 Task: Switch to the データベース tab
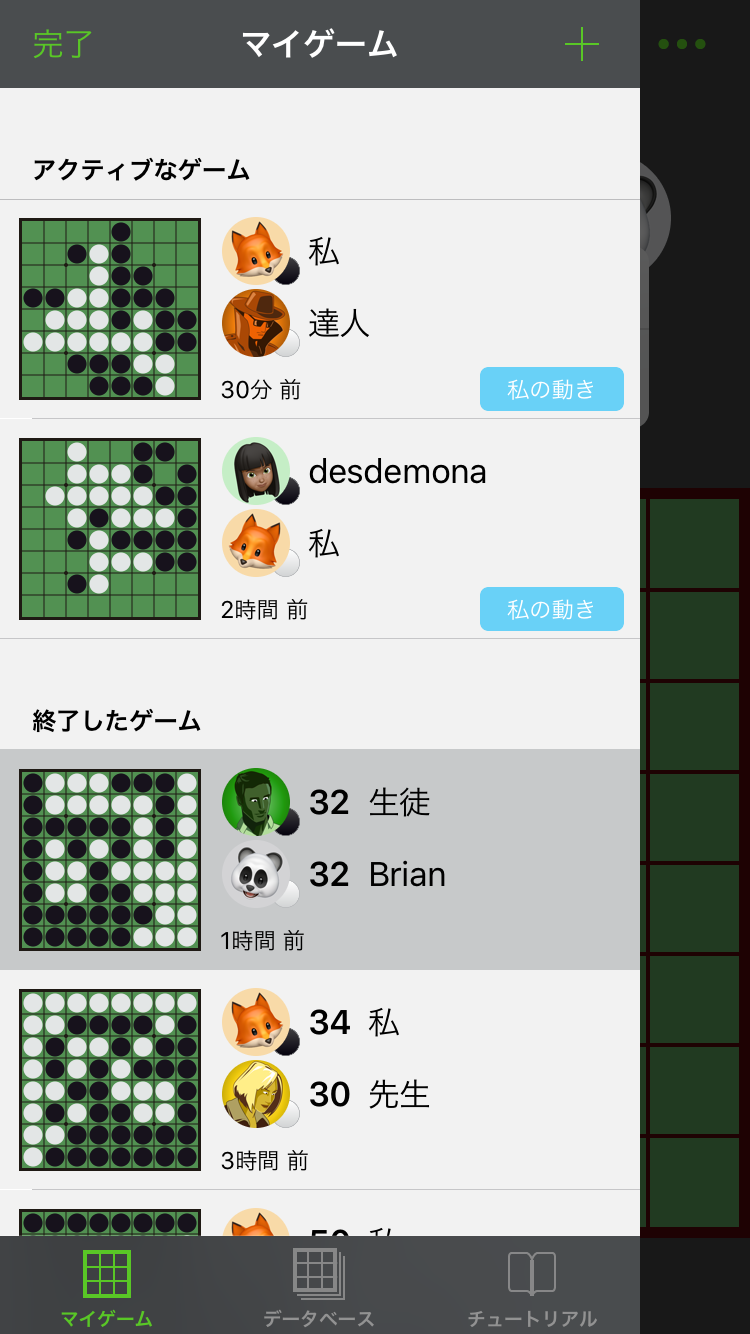(318, 1287)
